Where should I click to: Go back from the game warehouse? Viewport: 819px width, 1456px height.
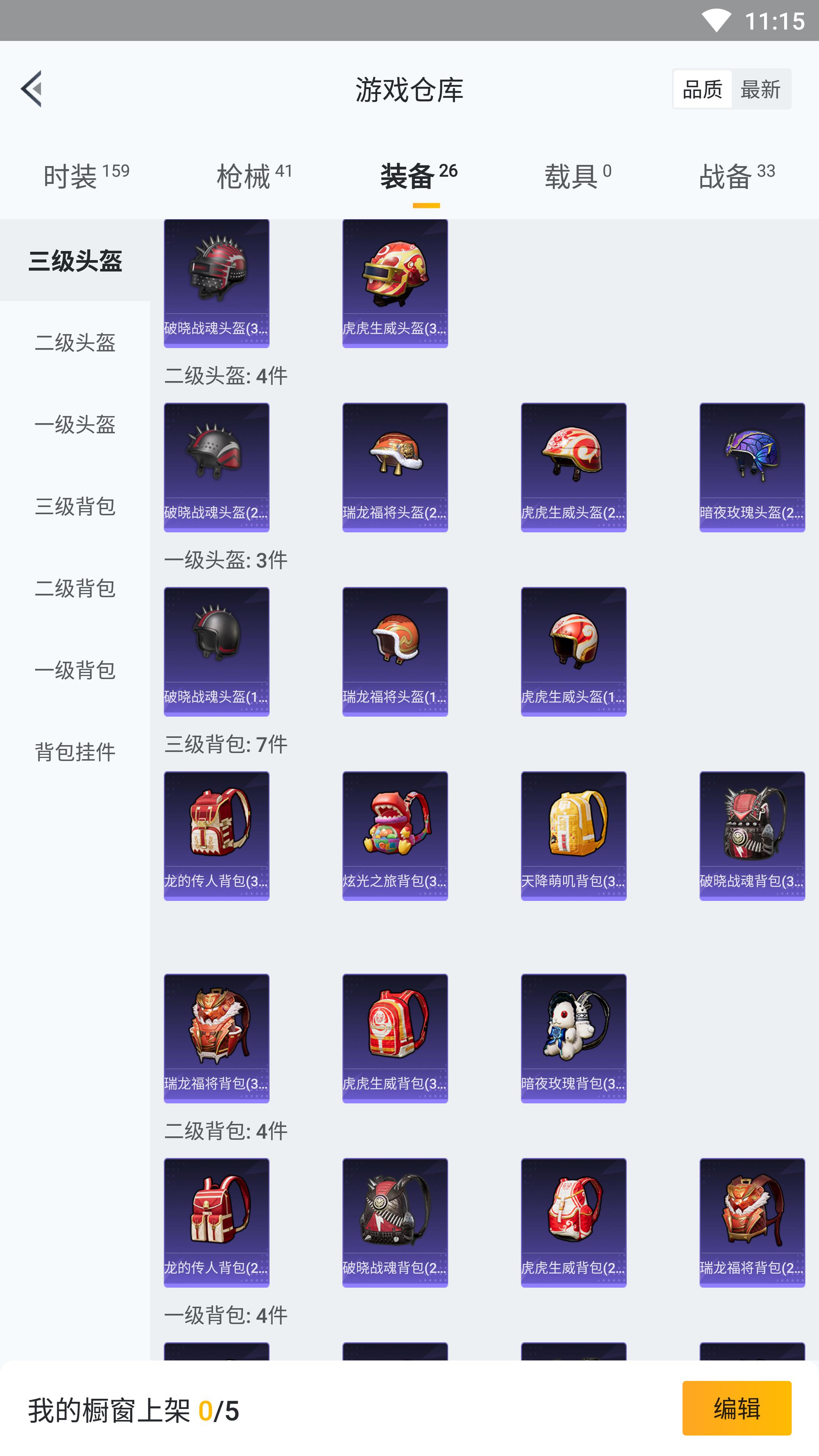[31, 89]
